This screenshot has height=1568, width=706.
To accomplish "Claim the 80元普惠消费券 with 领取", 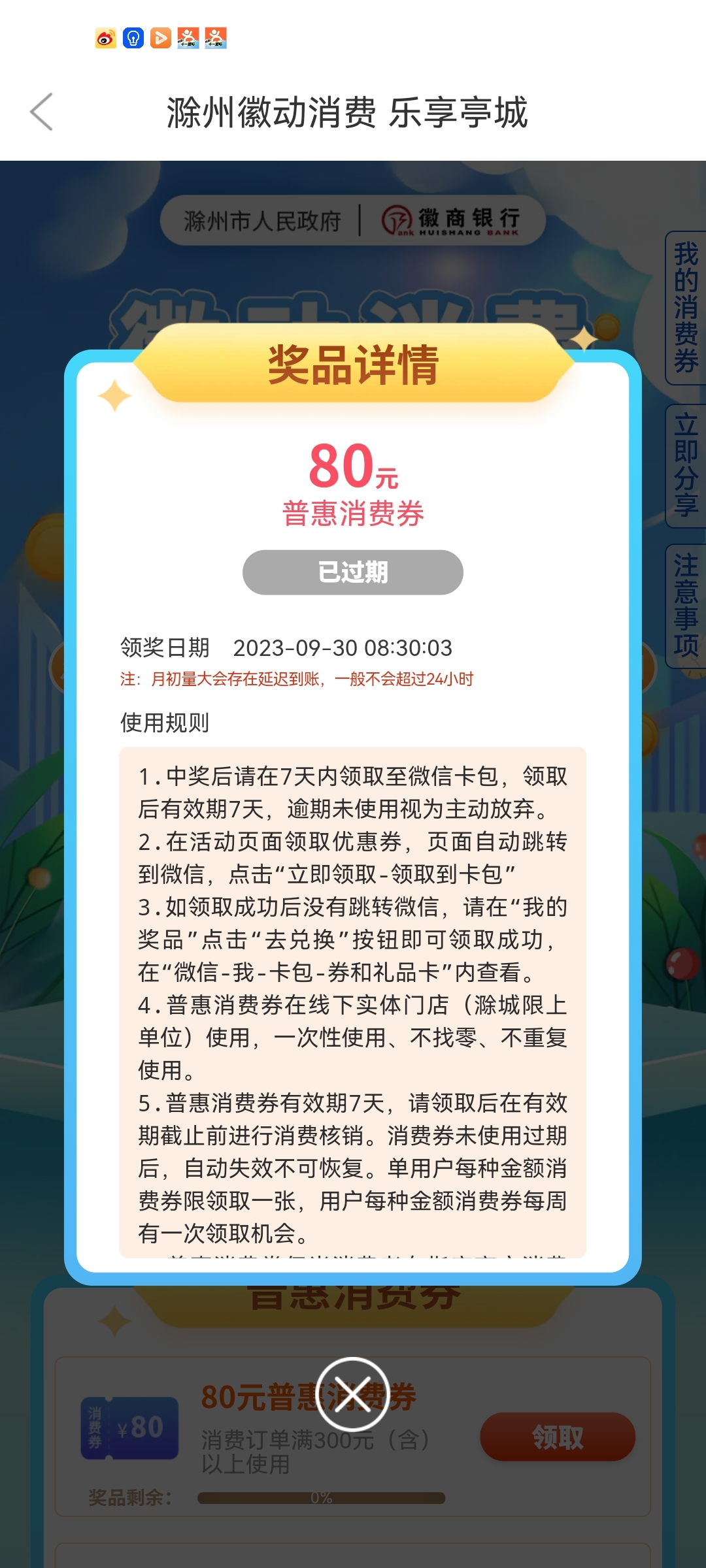I will tap(558, 1437).
